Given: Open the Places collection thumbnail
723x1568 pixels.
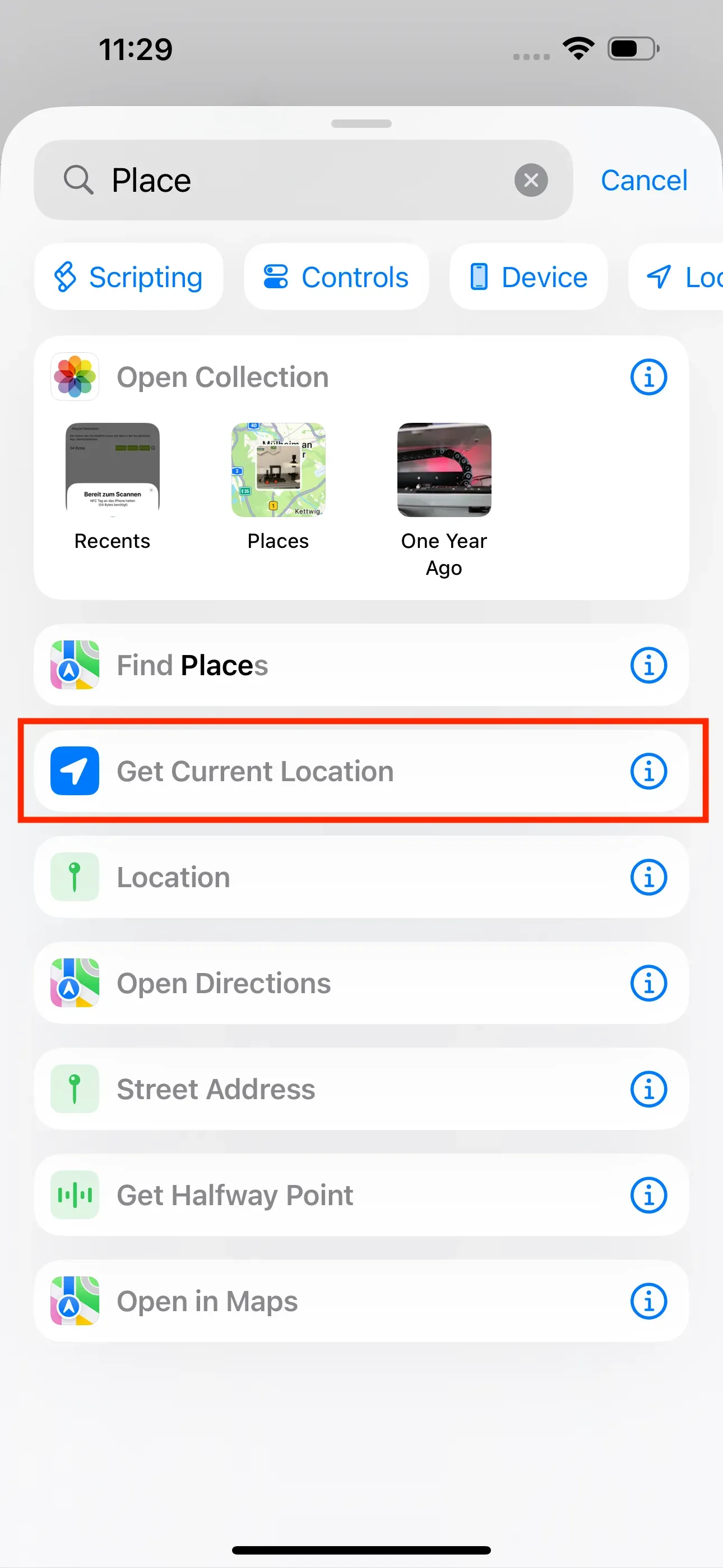Looking at the screenshot, I should pos(277,469).
